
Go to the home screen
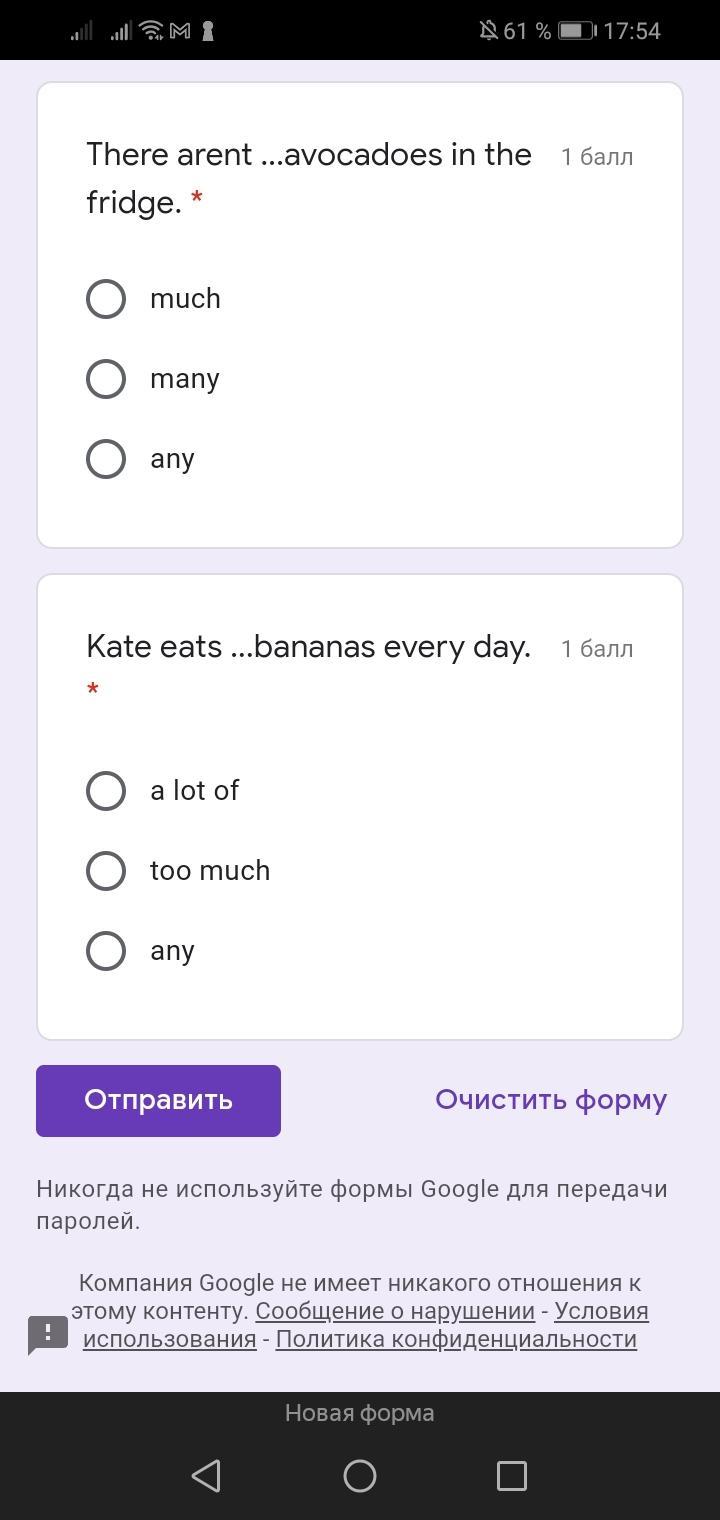360,1476
